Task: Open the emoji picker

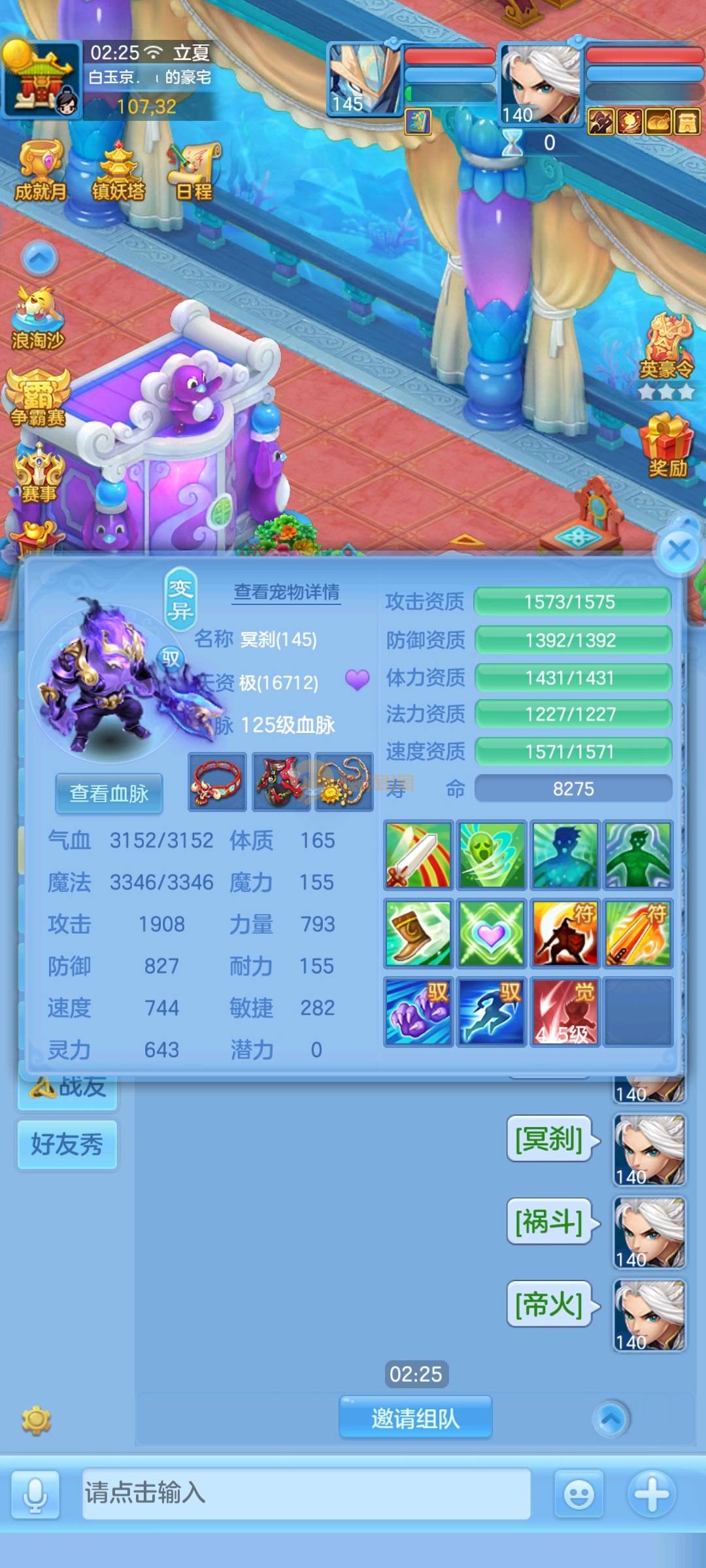Action: pos(579,1494)
